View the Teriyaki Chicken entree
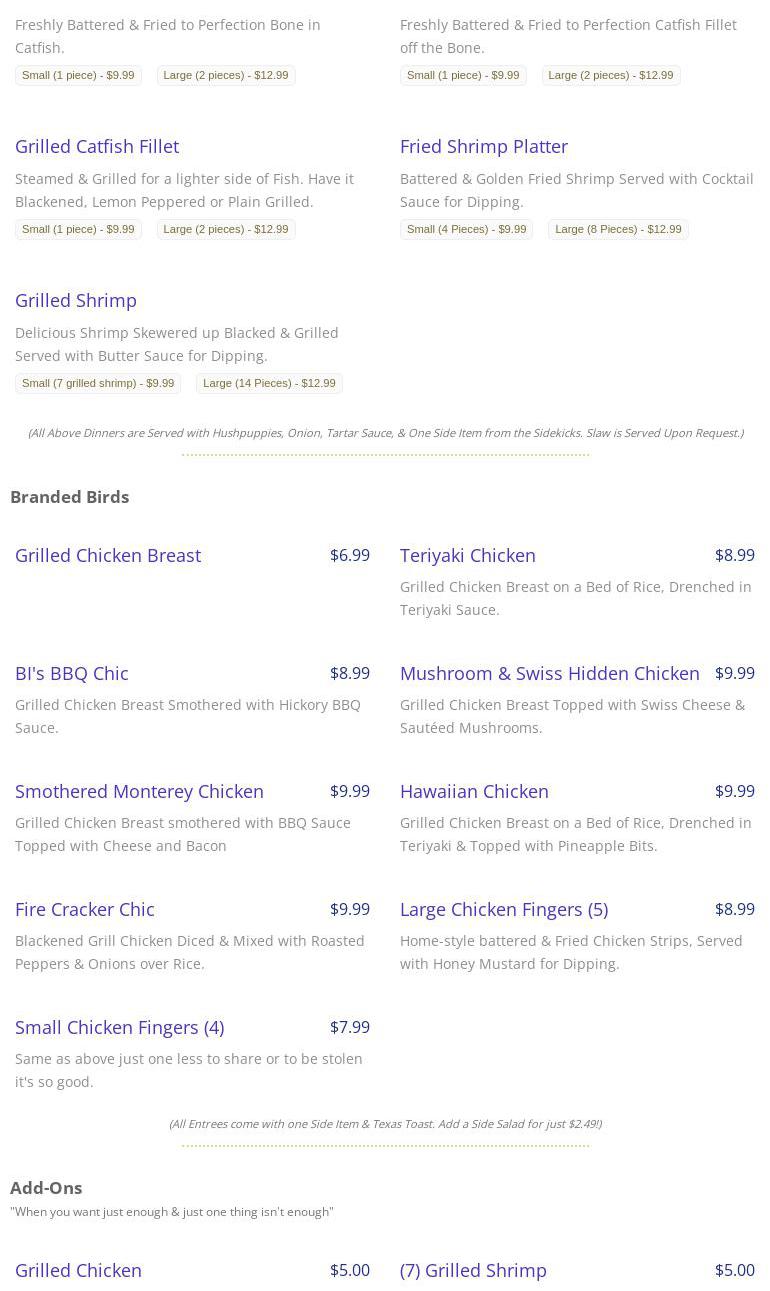 [468, 555]
